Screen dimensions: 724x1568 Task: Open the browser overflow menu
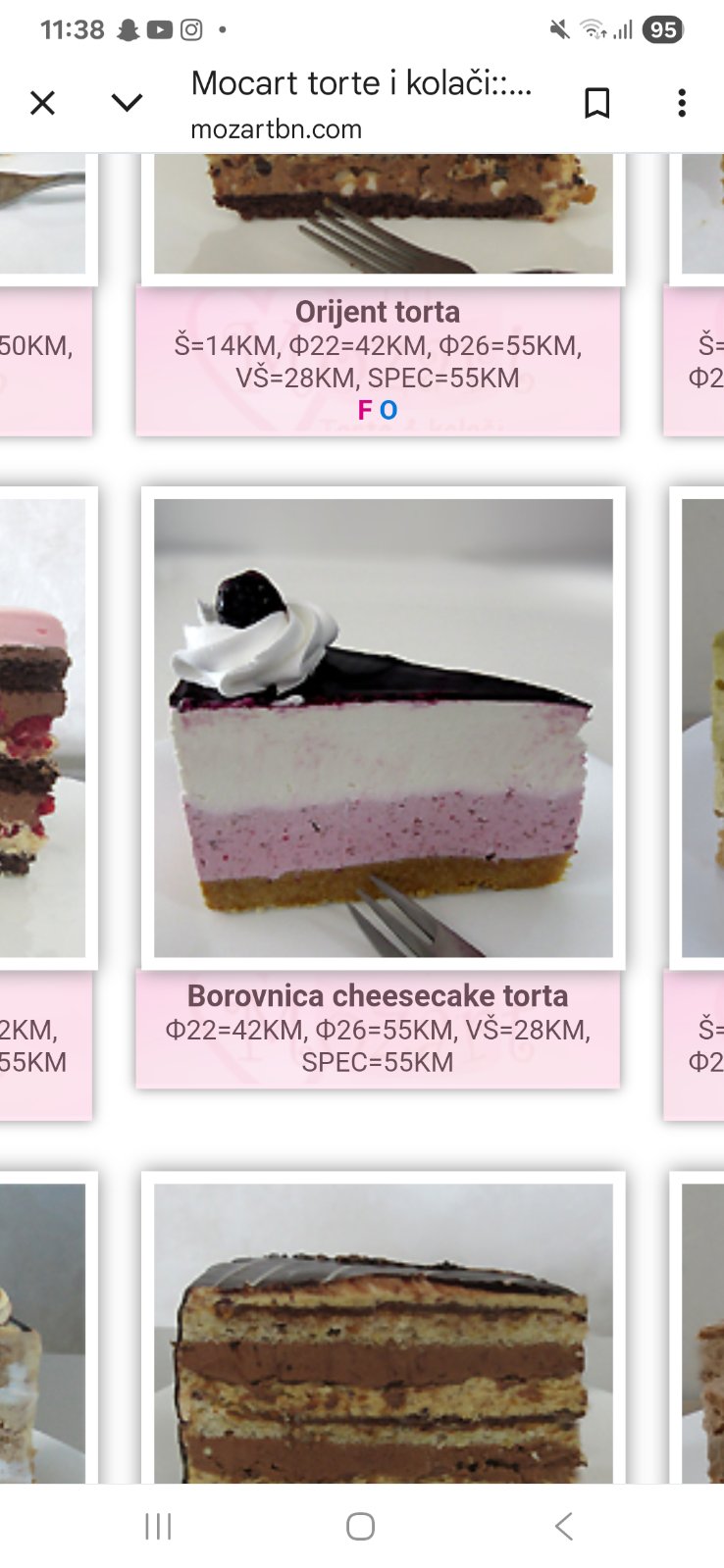(682, 103)
